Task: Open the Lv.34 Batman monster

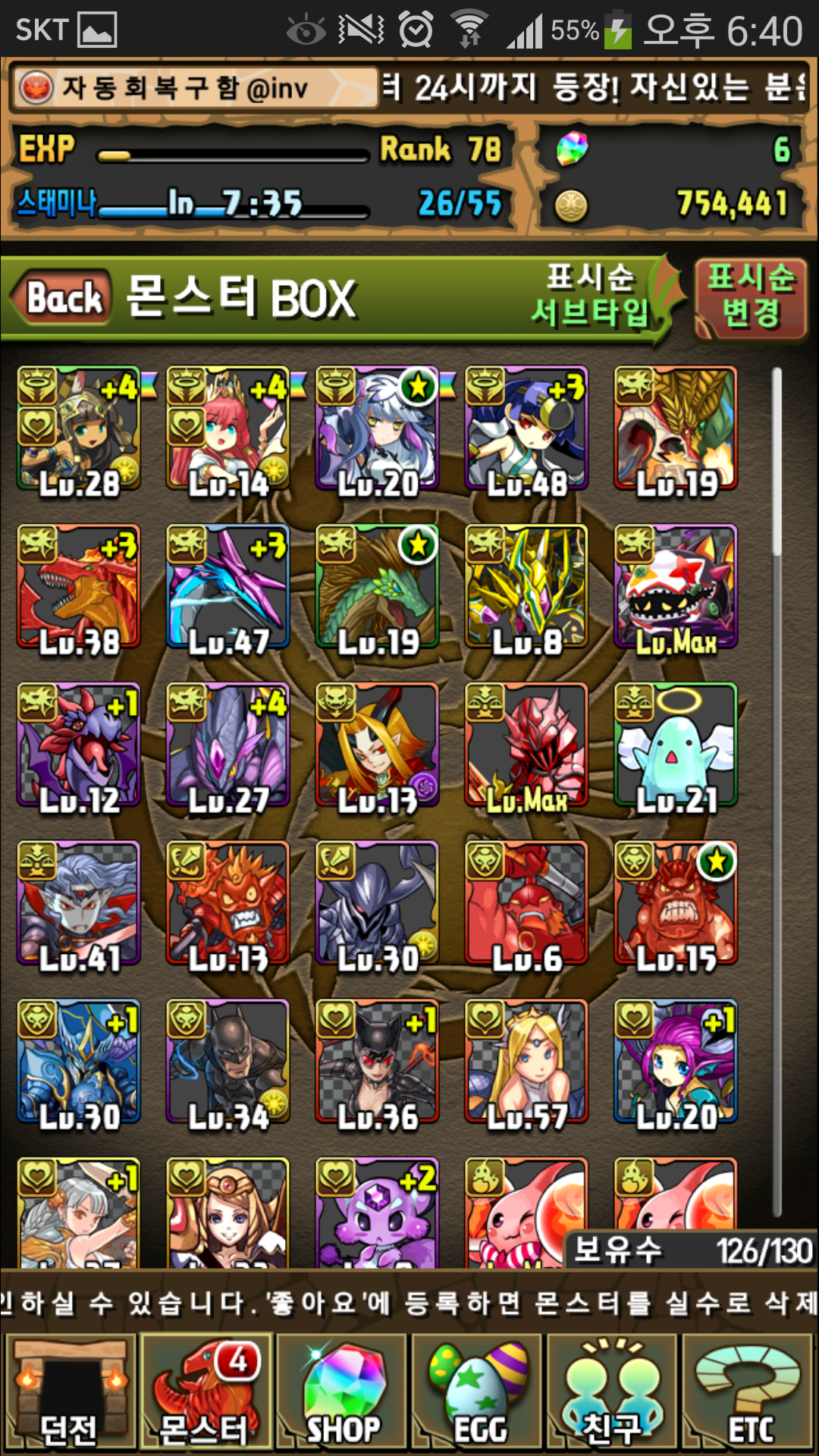Action: click(x=227, y=1062)
